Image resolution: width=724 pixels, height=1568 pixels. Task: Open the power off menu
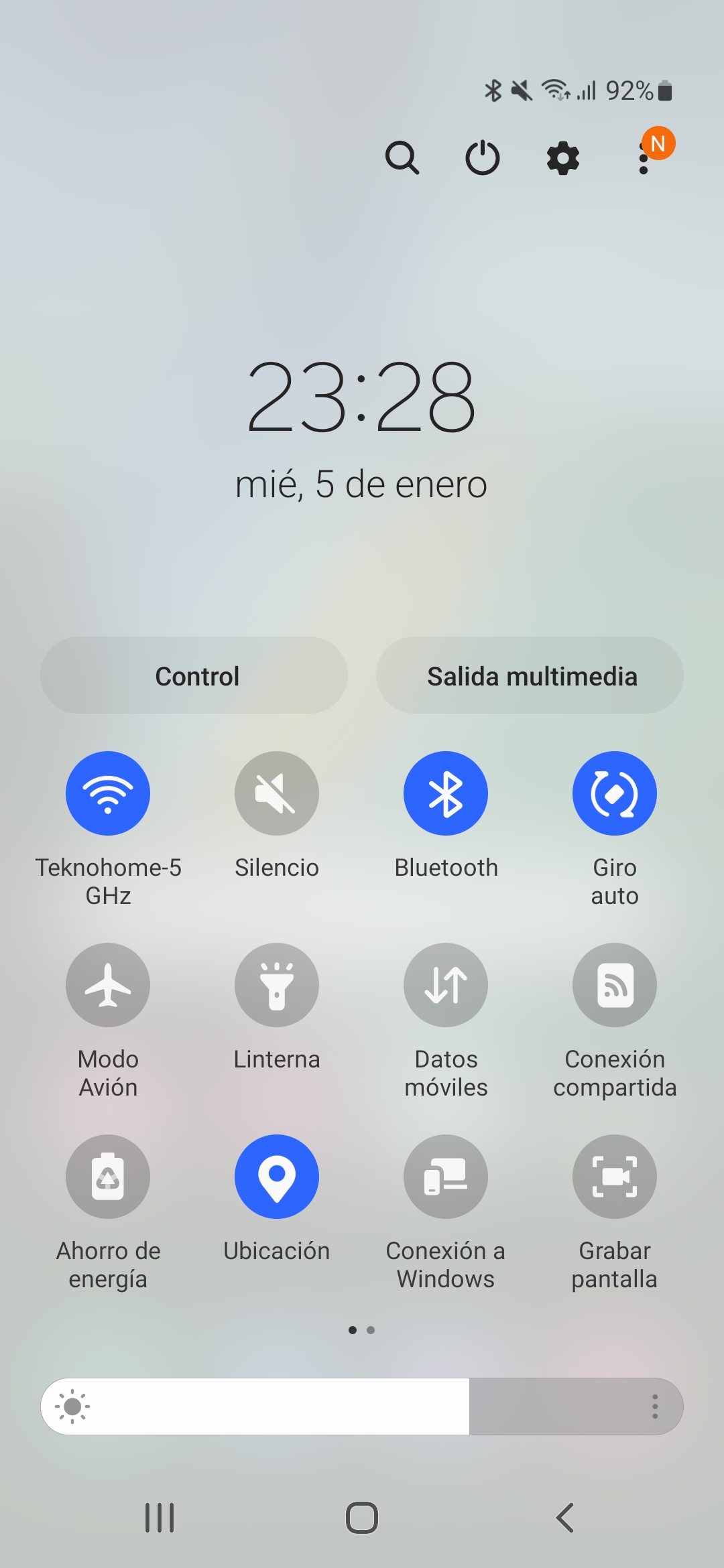pos(483,158)
